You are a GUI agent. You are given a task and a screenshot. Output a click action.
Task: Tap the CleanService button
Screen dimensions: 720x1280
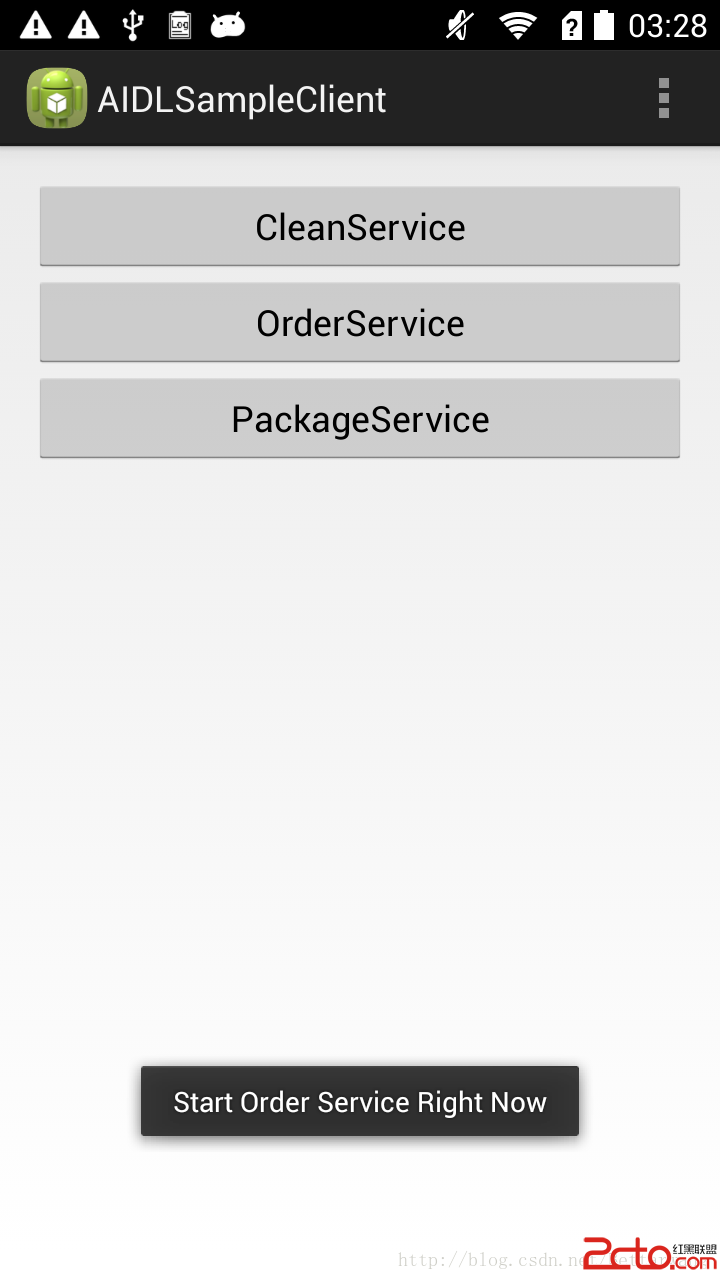coord(360,227)
